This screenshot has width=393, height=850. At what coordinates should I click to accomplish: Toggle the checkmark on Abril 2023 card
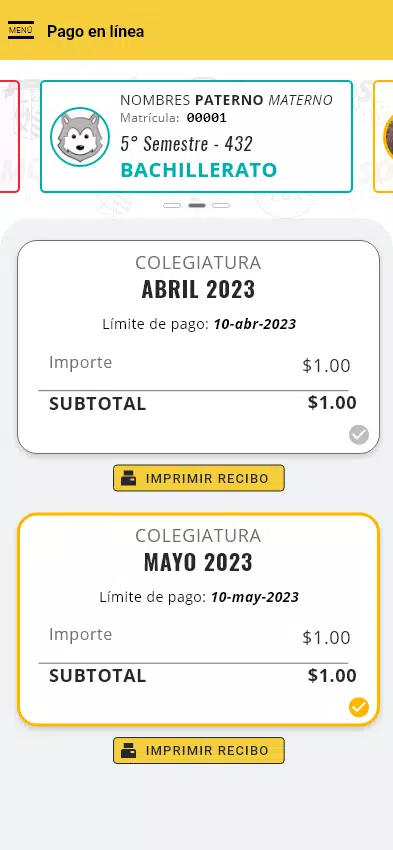[x=359, y=435]
